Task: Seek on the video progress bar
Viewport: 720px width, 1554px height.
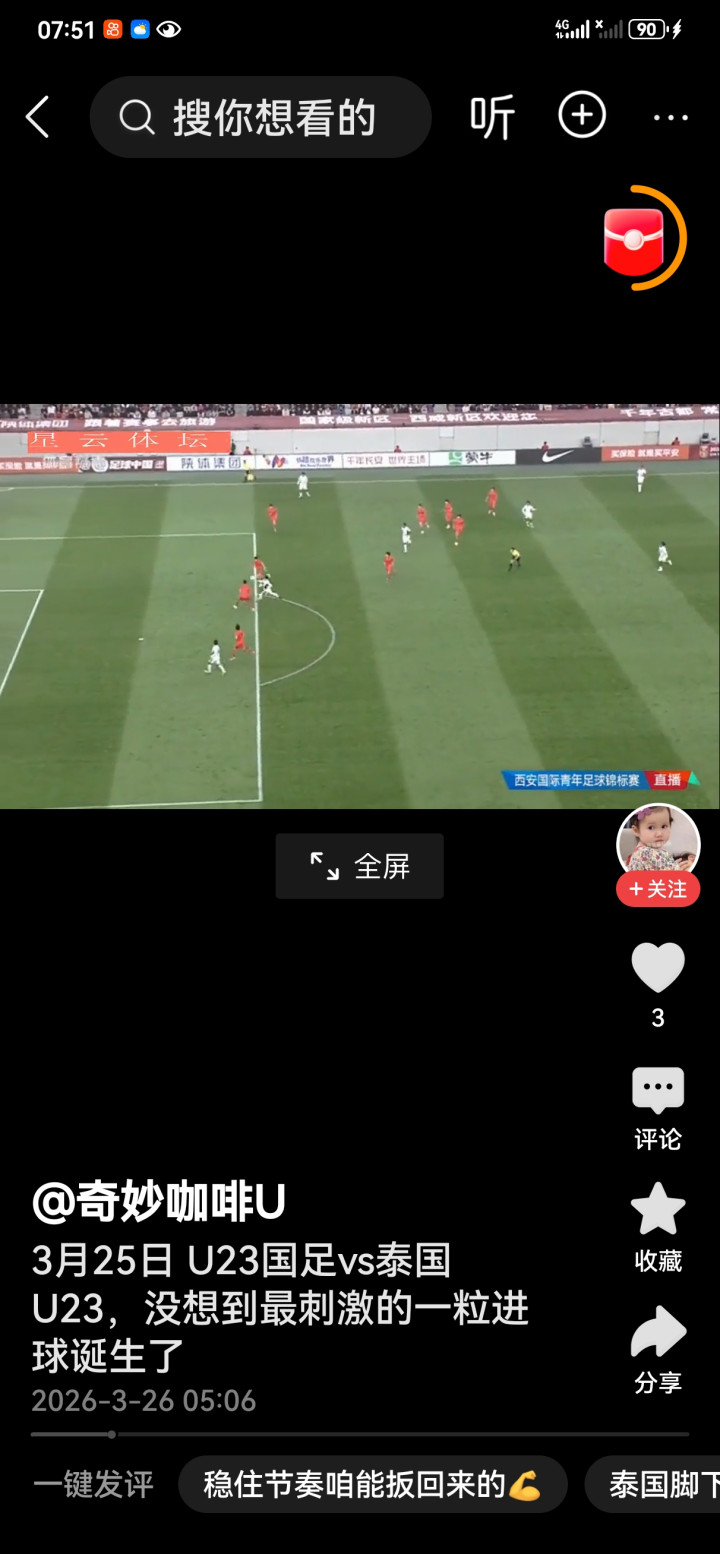Action: [360, 1434]
